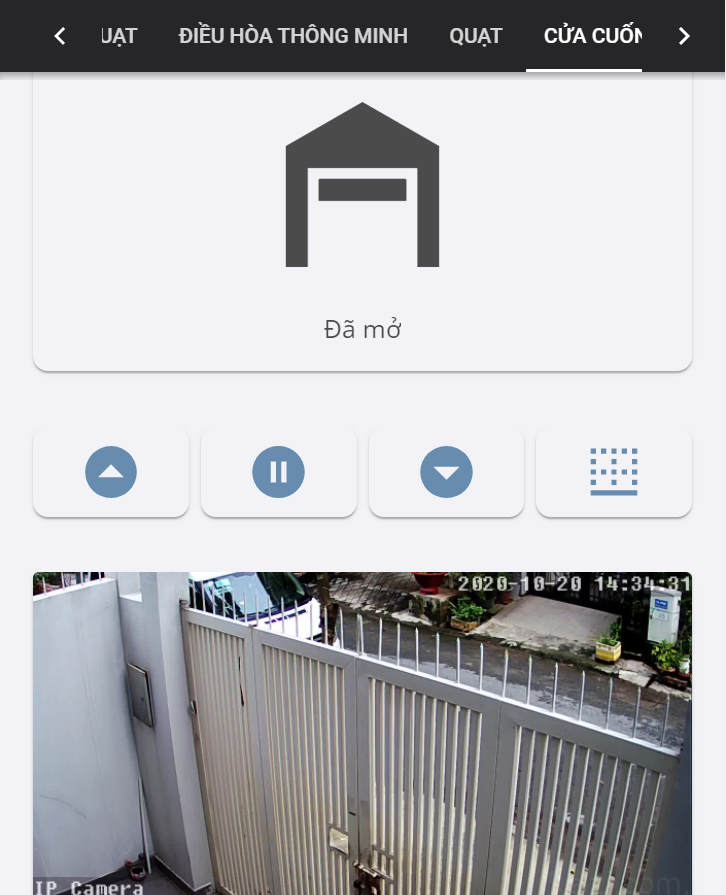Tap the dotted blinds icon button
The width and height of the screenshot is (726, 895).
[x=613, y=472]
